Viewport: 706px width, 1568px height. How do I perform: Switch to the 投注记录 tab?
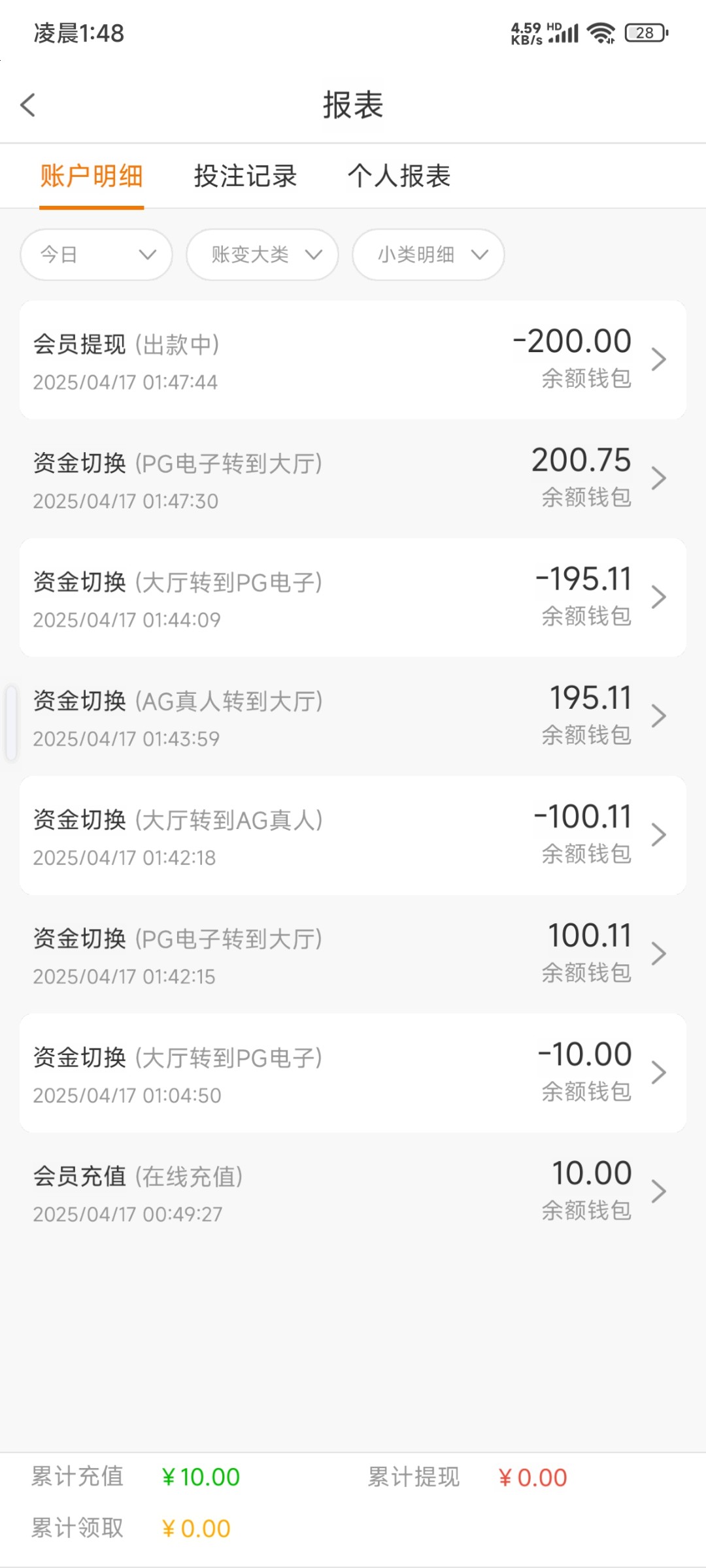pos(245,176)
